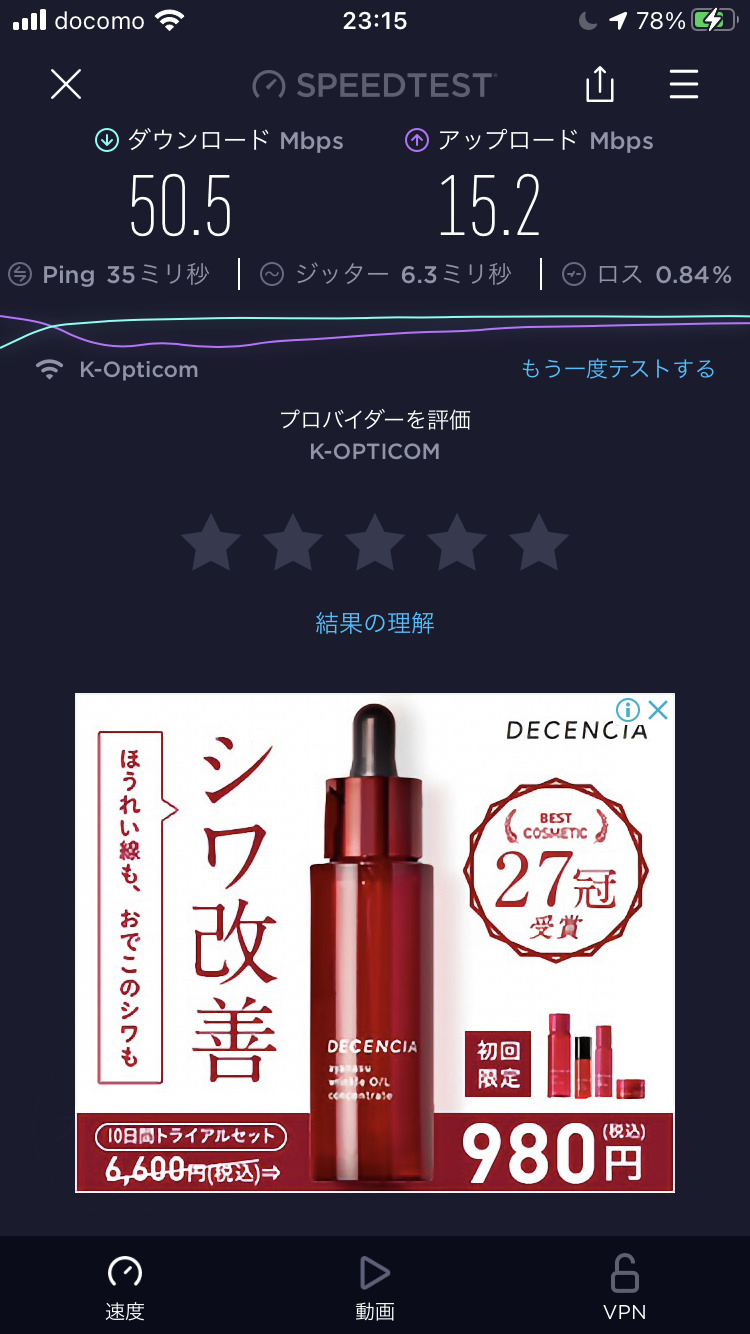Close the speed test results screen
750x1334 pixels.
click(66, 85)
